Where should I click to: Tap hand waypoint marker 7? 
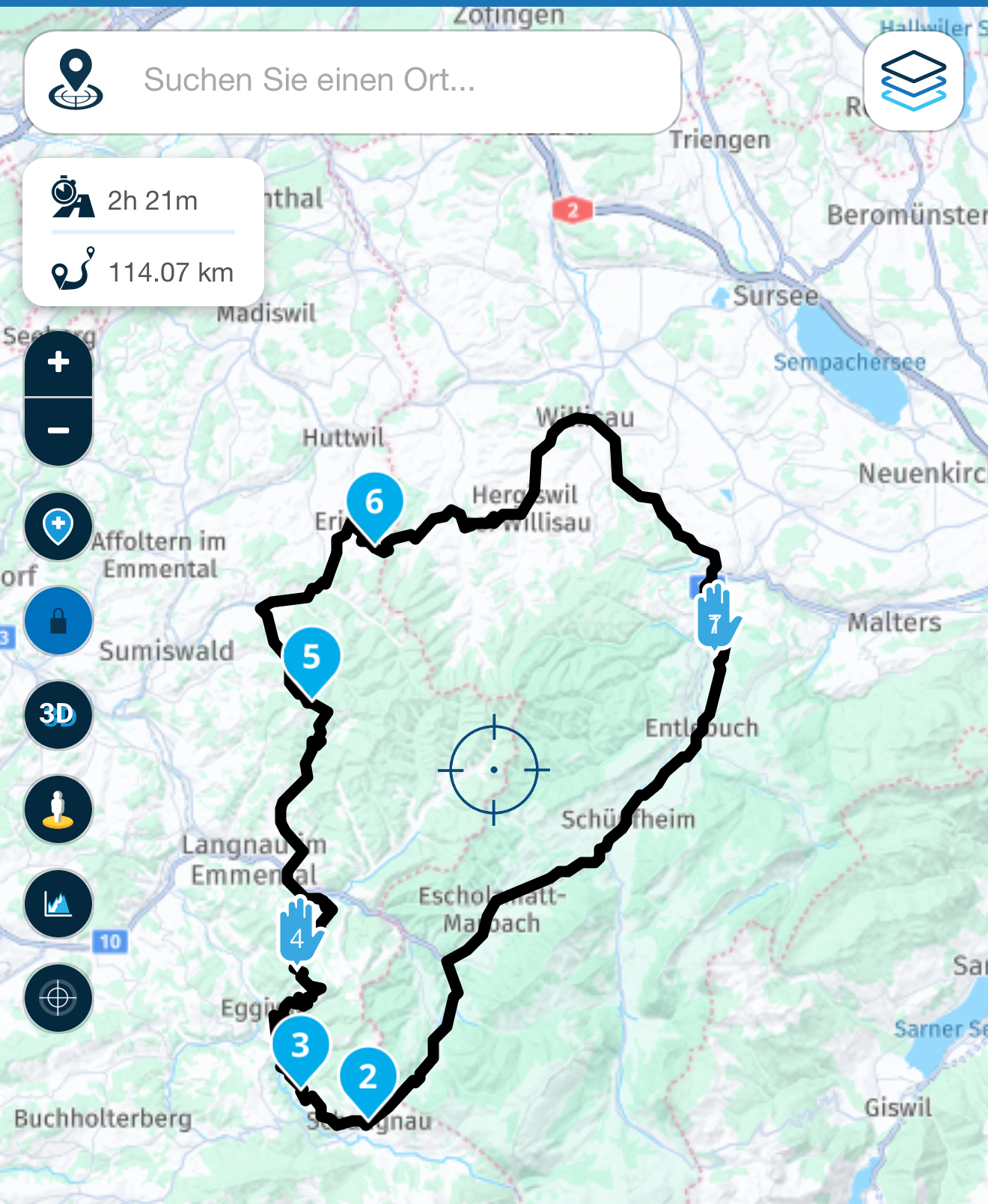(x=716, y=617)
